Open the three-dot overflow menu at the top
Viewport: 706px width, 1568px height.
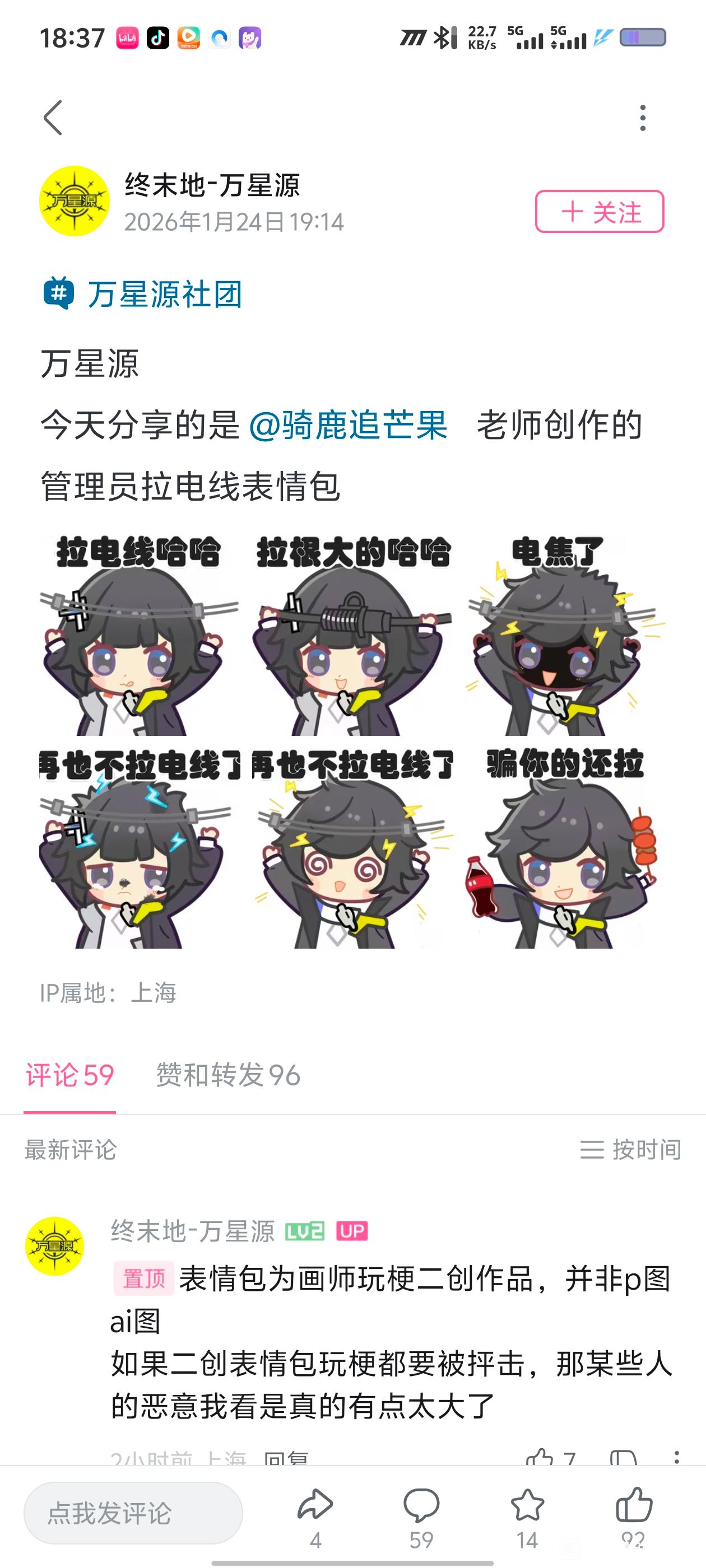point(643,118)
